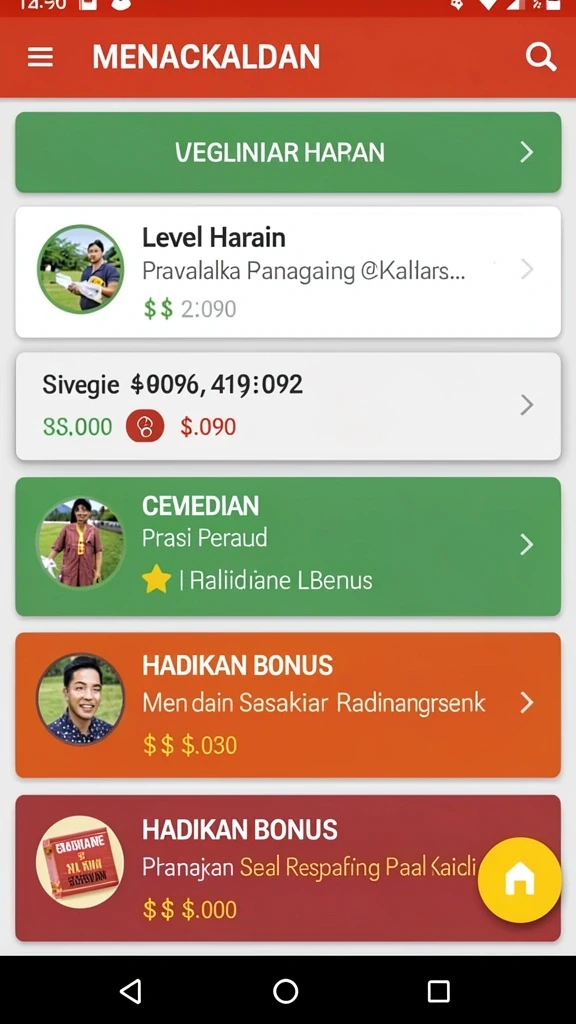Image resolution: width=576 pixels, height=1024 pixels.
Task: Open the Sivegie balance row
Action: [x=288, y=406]
